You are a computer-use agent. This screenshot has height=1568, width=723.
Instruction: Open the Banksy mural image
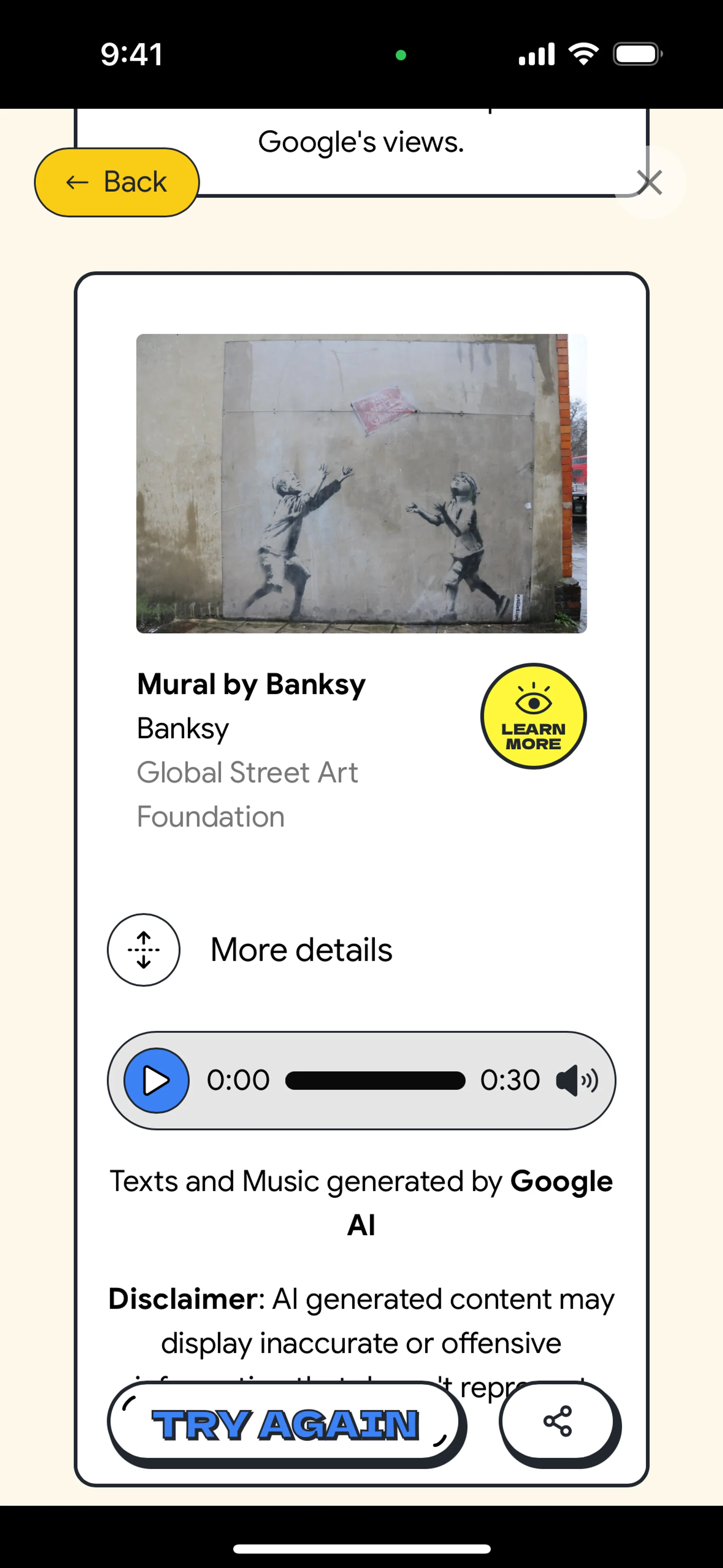pyautogui.click(x=361, y=483)
